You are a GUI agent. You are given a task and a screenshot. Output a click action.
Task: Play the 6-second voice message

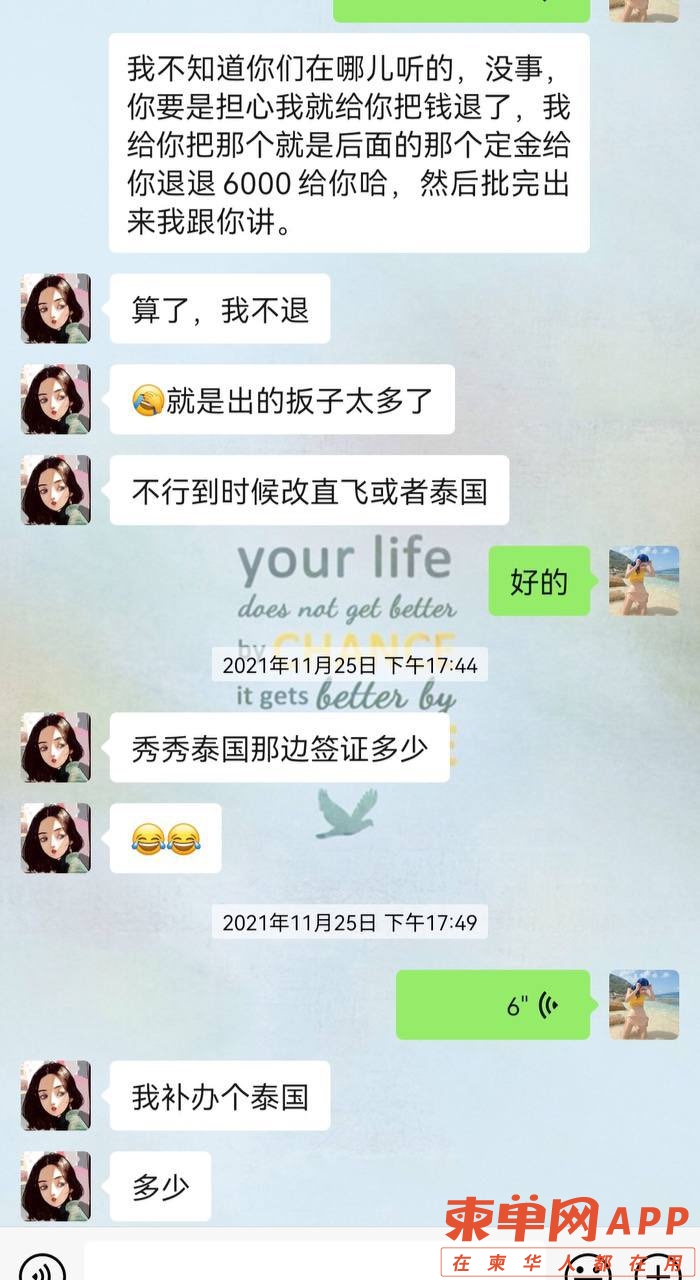(493, 1004)
